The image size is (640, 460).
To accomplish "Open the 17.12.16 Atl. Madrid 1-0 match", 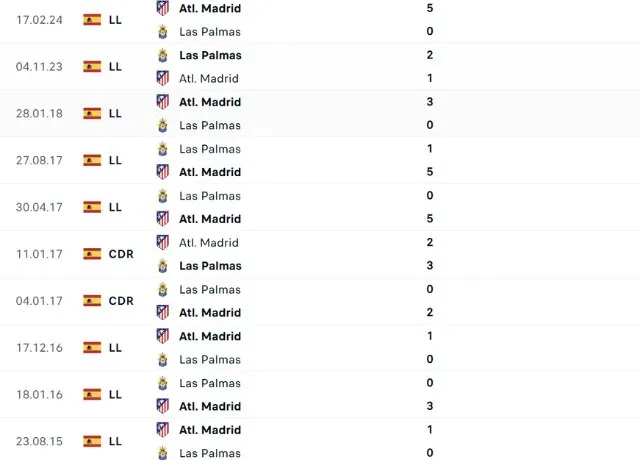I will pyautogui.click(x=300, y=348).
